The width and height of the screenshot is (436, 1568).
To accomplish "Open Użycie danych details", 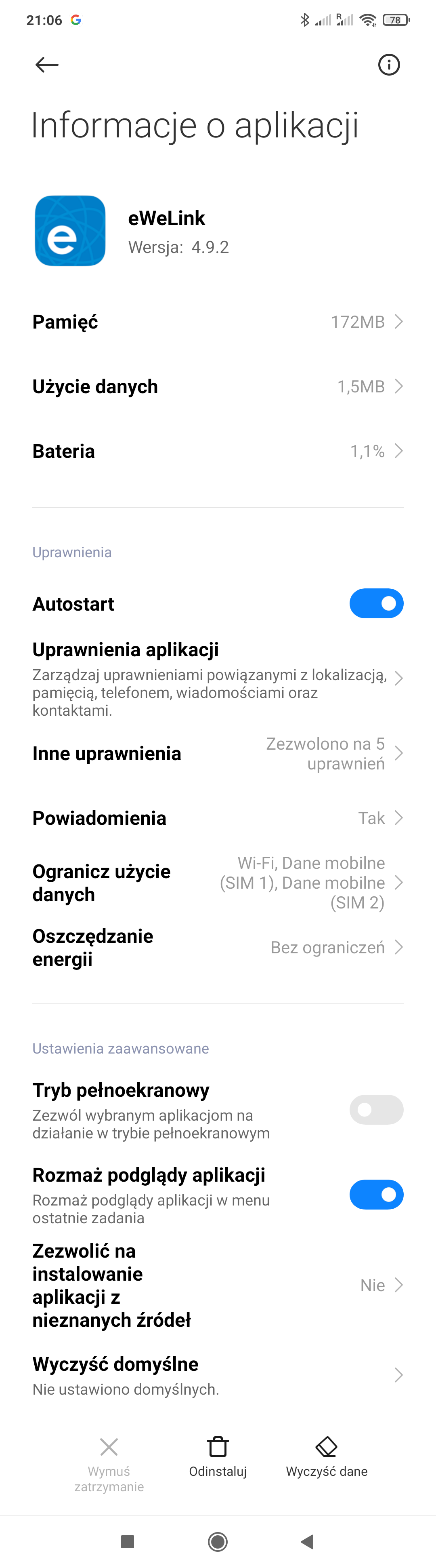I will click(x=218, y=386).
